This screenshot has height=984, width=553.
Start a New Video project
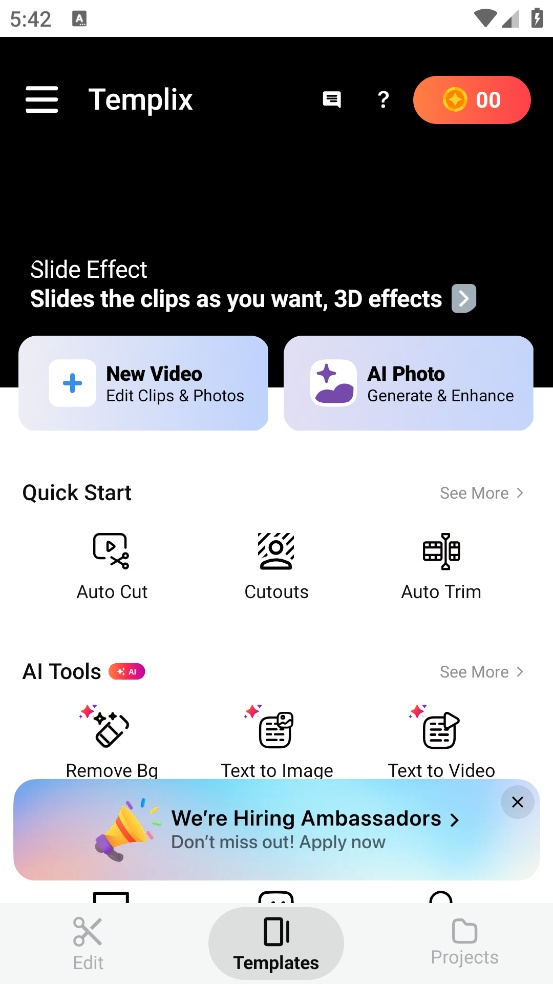coord(143,383)
